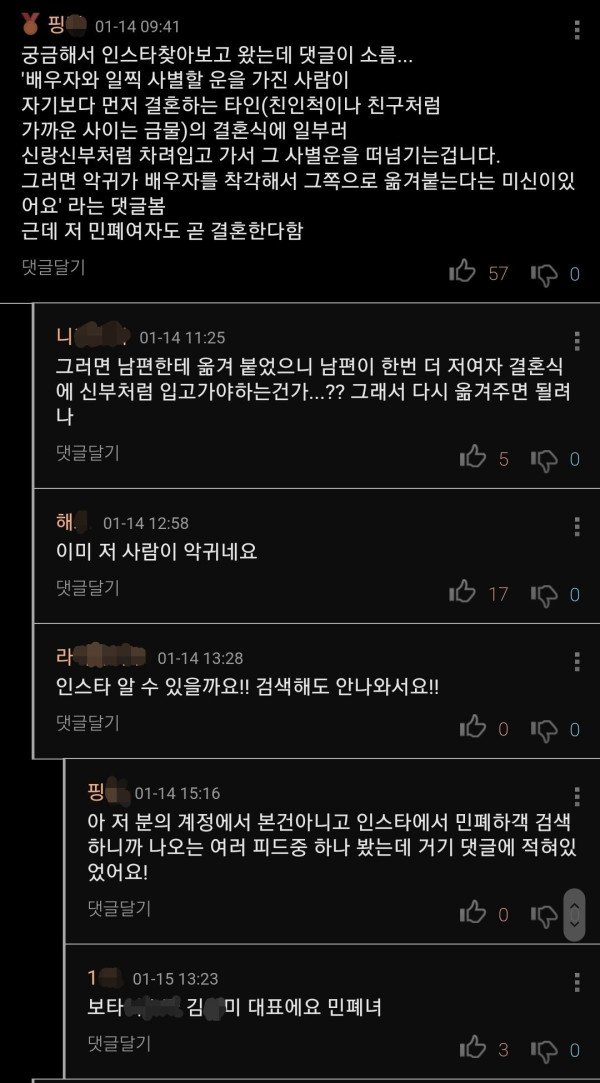Open overflow menu on the 01-14 11:25 comment
This screenshot has width=600, height=1083.
(577, 341)
